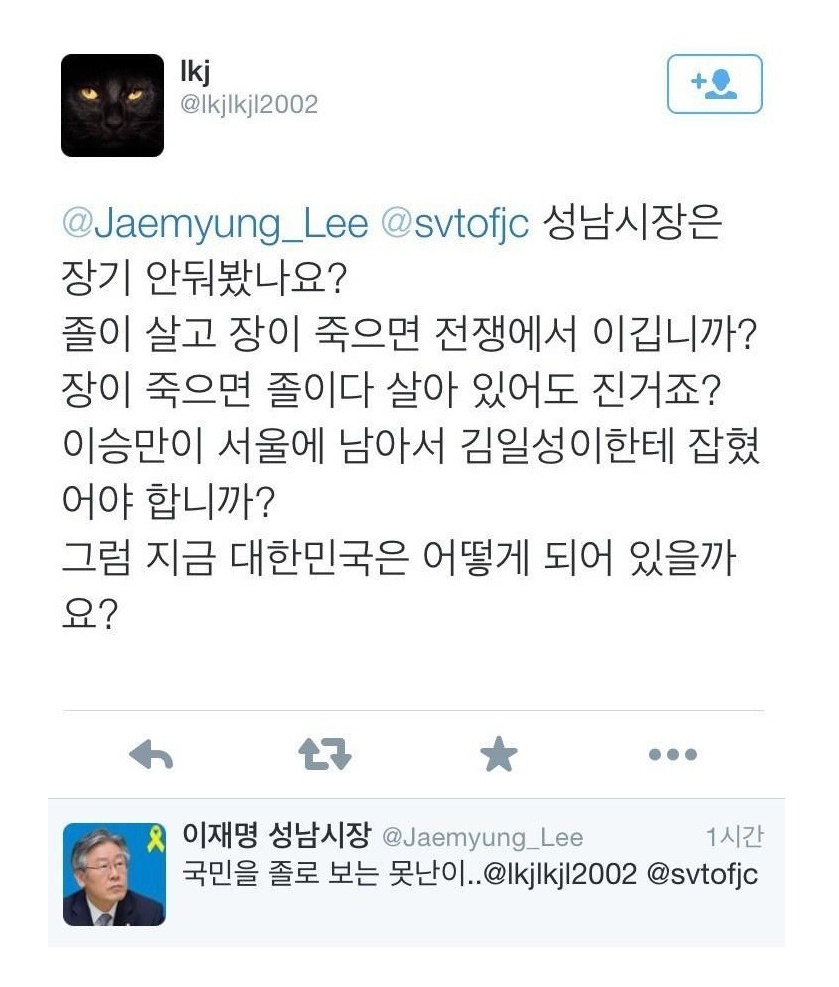This screenshot has width=839, height=987.
Task: Open the @svtofjc mention in lkj's tweet
Action: (x=454, y=223)
